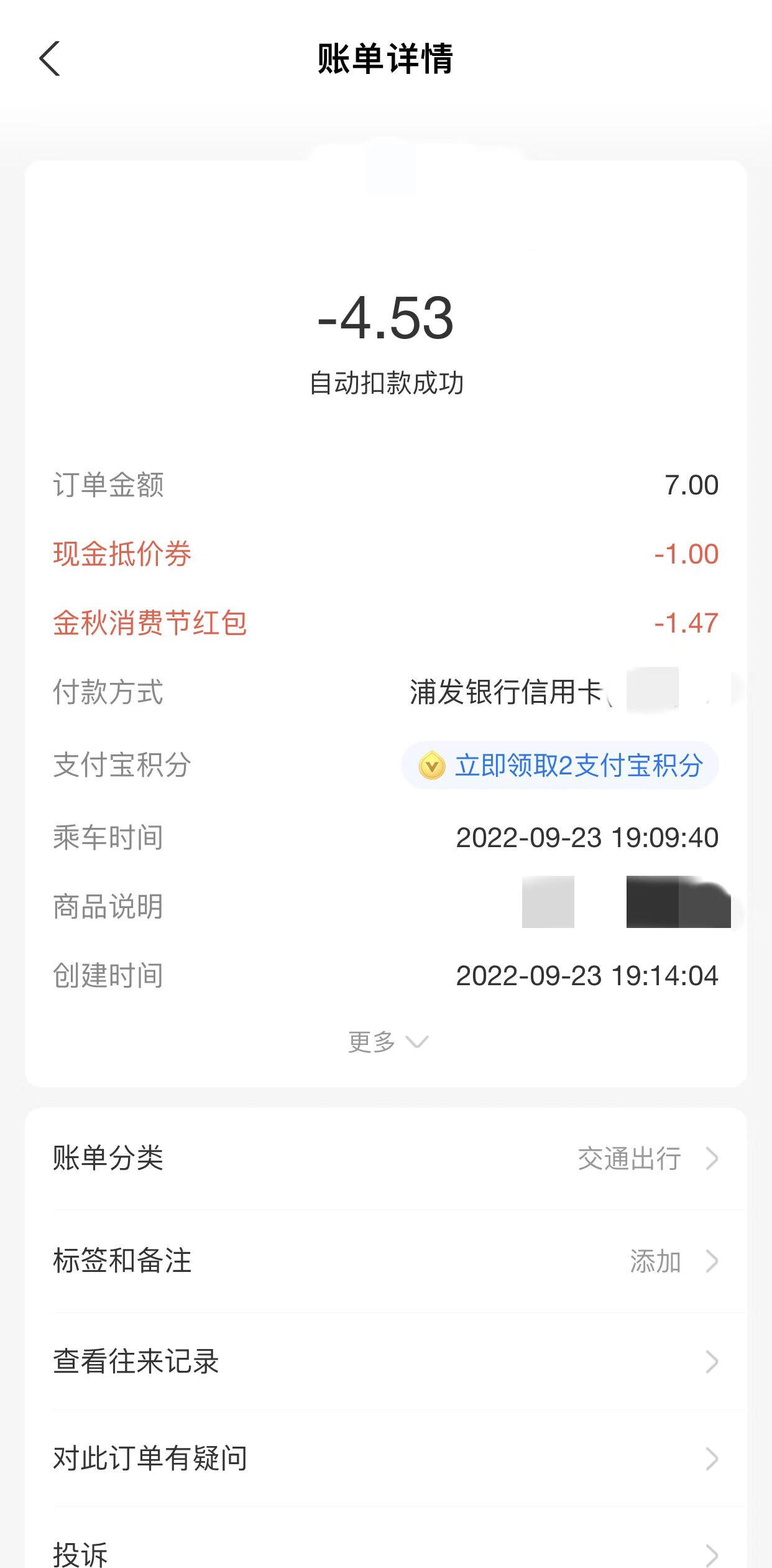The width and height of the screenshot is (772, 1568).
Task: Open 对此订单有疑问 help row
Action: click(385, 1459)
